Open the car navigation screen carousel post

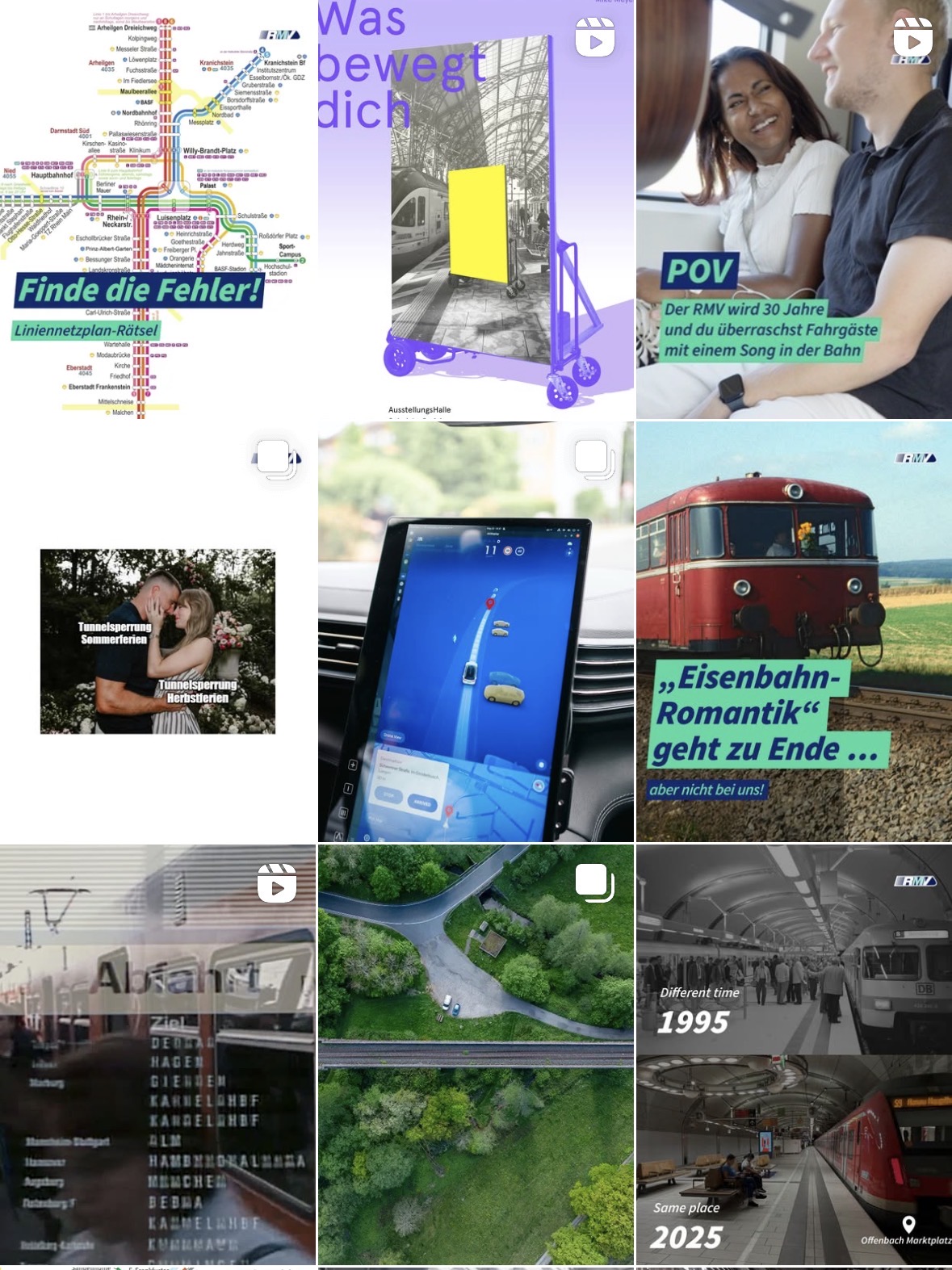tap(476, 632)
